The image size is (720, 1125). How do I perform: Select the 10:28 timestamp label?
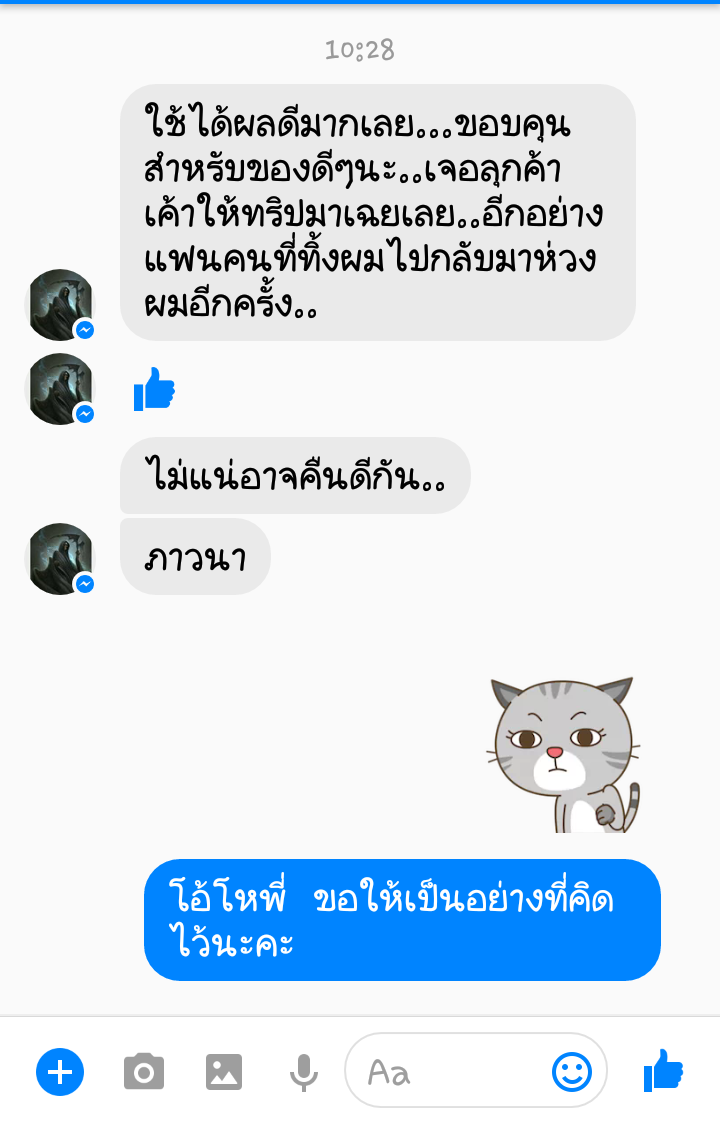(x=360, y=50)
